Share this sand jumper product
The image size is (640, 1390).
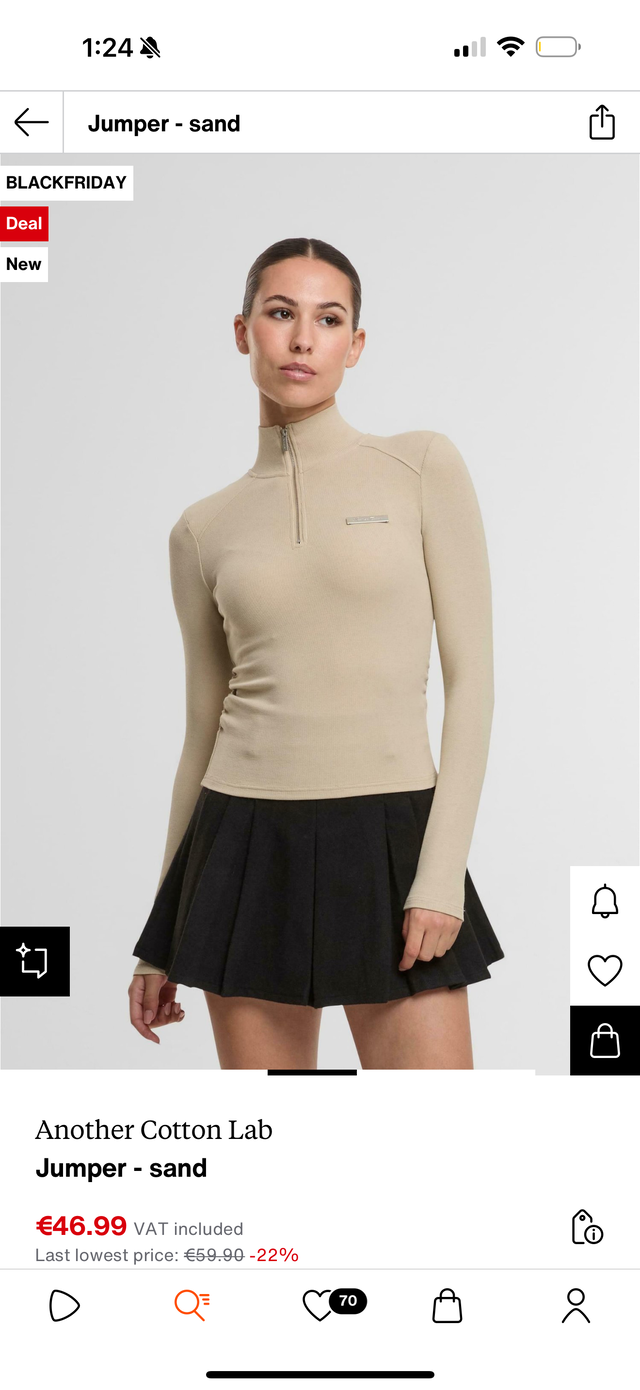(x=601, y=123)
